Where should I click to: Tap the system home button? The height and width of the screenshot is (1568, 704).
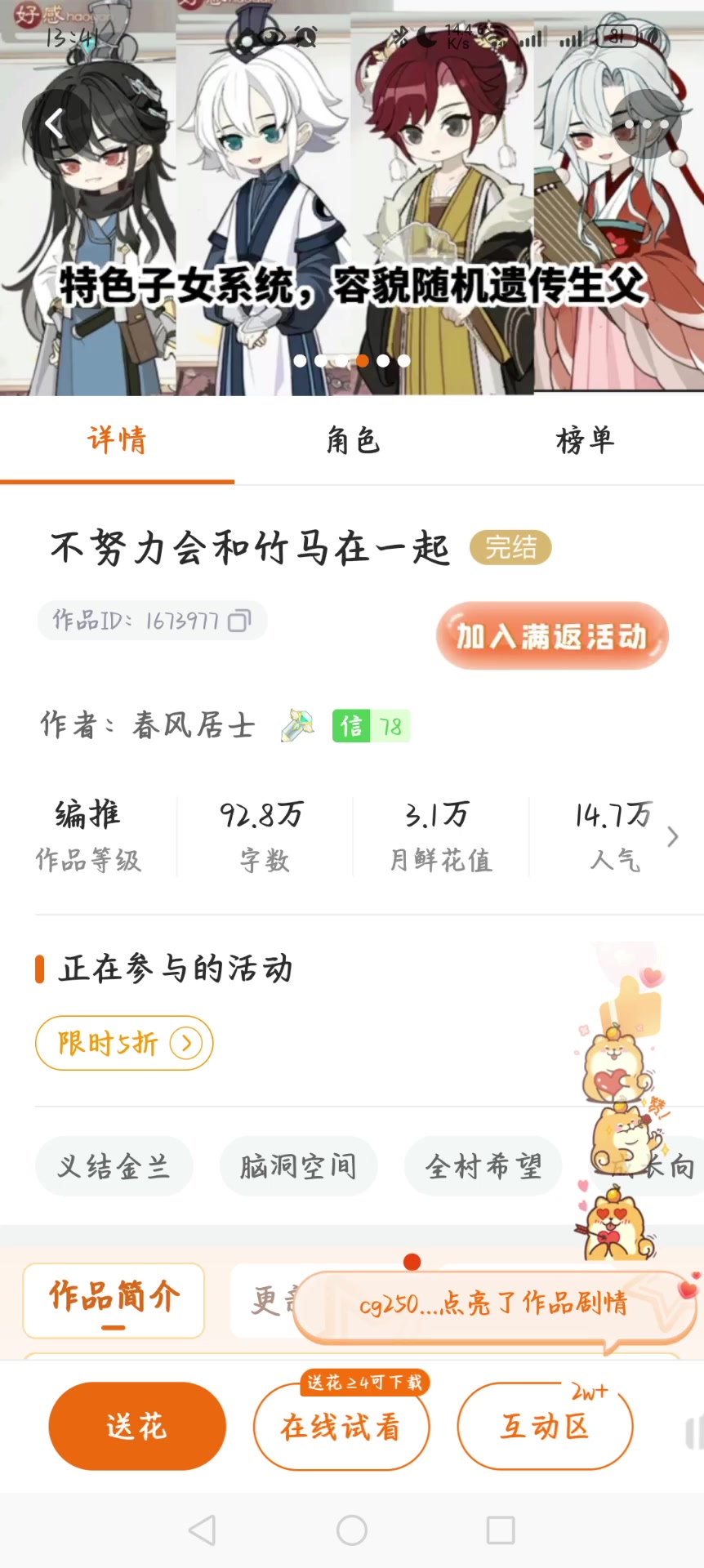point(352,1530)
